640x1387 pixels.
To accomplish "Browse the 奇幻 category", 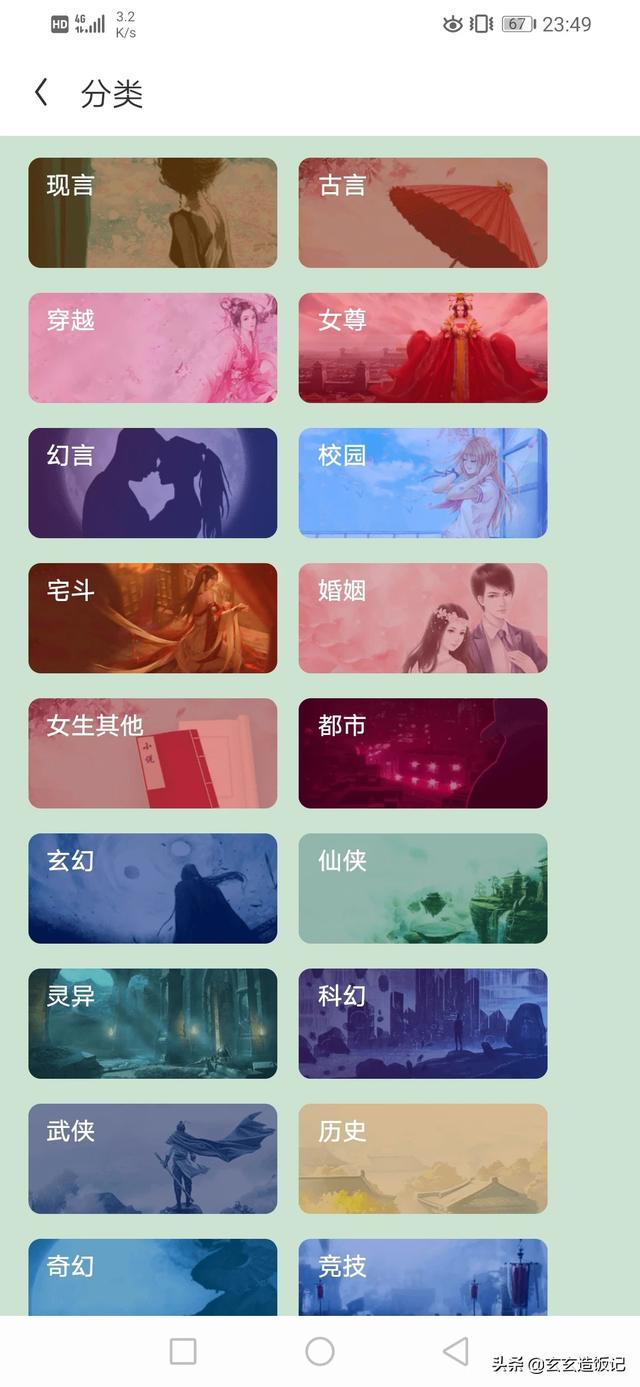I will point(152,1277).
